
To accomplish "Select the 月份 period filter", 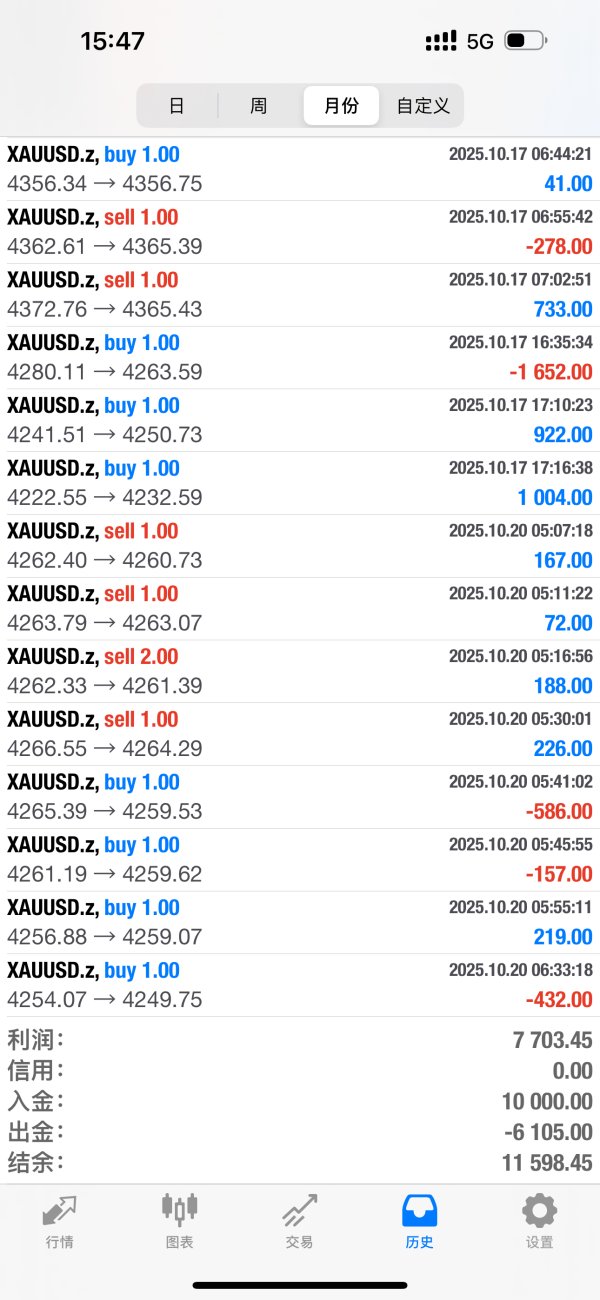I will (x=341, y=106).
